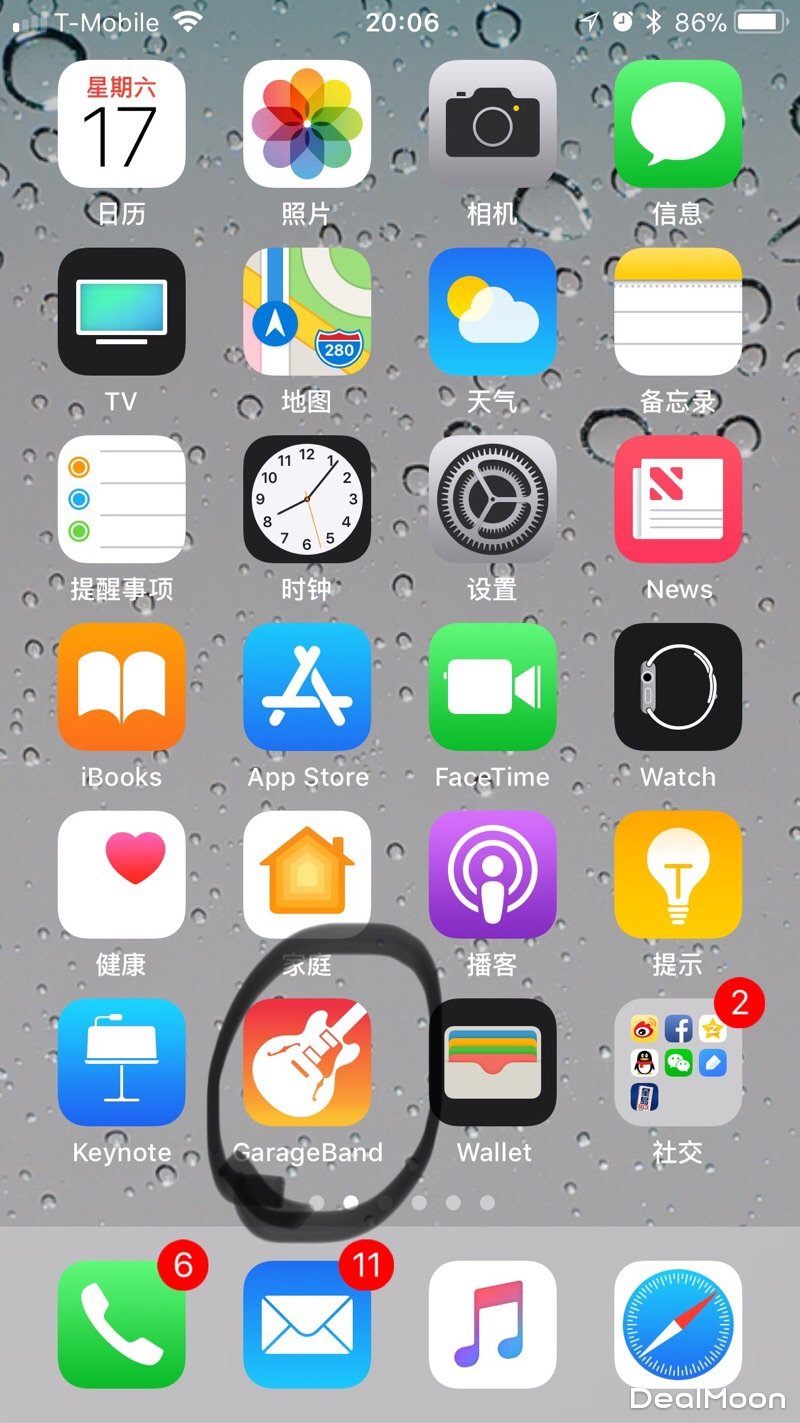Open the Phone app in the dock
The width and height of the screenshot is (800, 1423).
tap(121, 1324)
